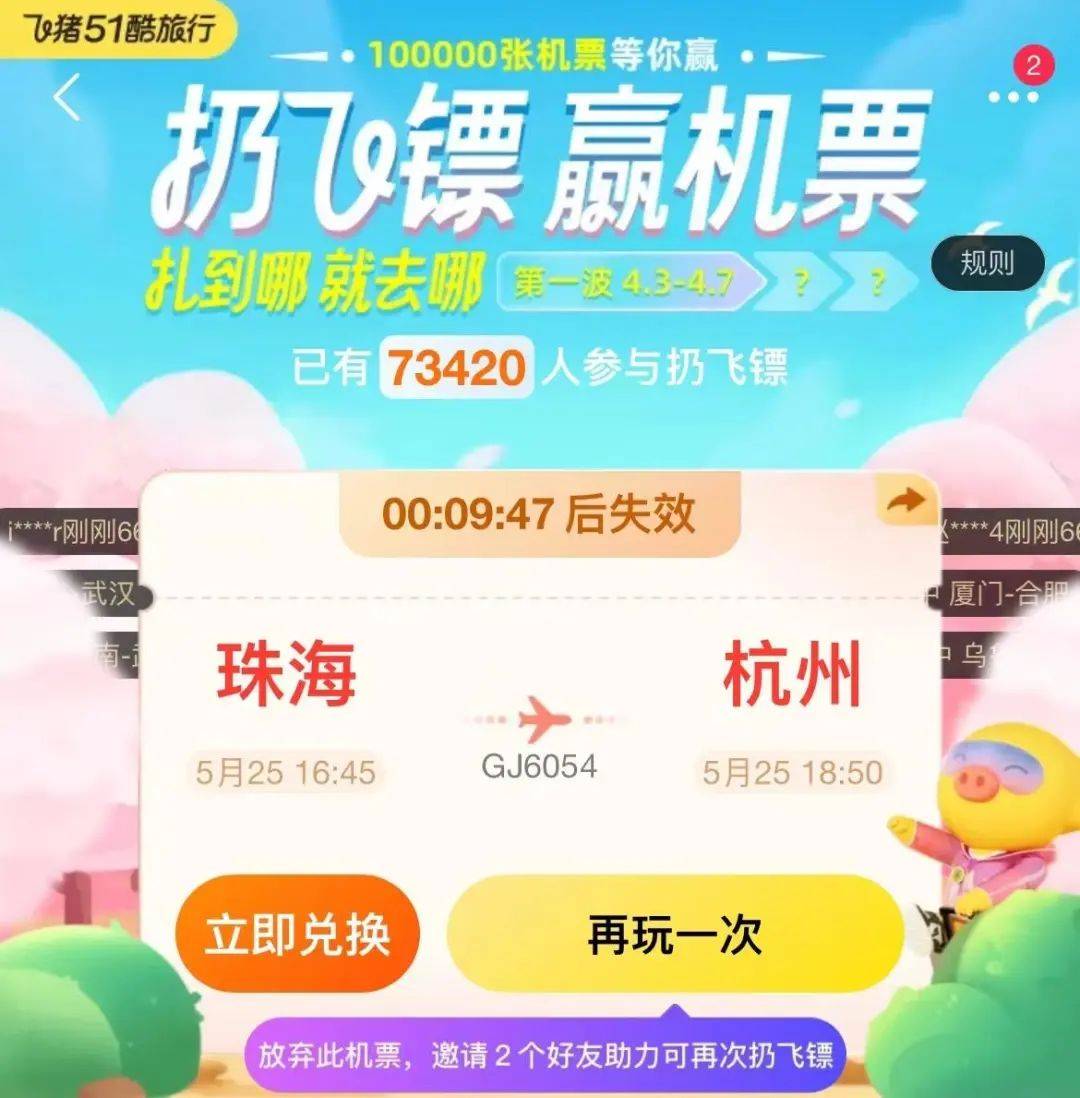The height and width of the screenshot is (1098, 1080).
Task: Tap 立即兑换 to redeem the ticket
Action: click(x=297, y=934)
